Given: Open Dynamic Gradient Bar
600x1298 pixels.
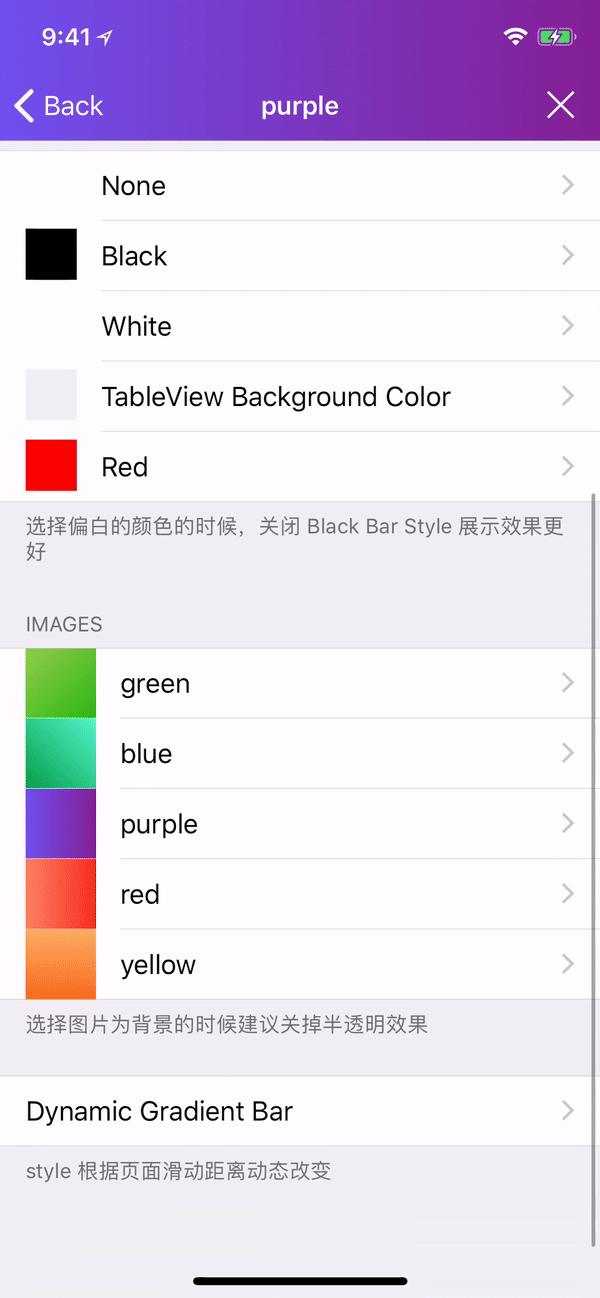Looking at the screenshot, I should [x=300, y=1111].
